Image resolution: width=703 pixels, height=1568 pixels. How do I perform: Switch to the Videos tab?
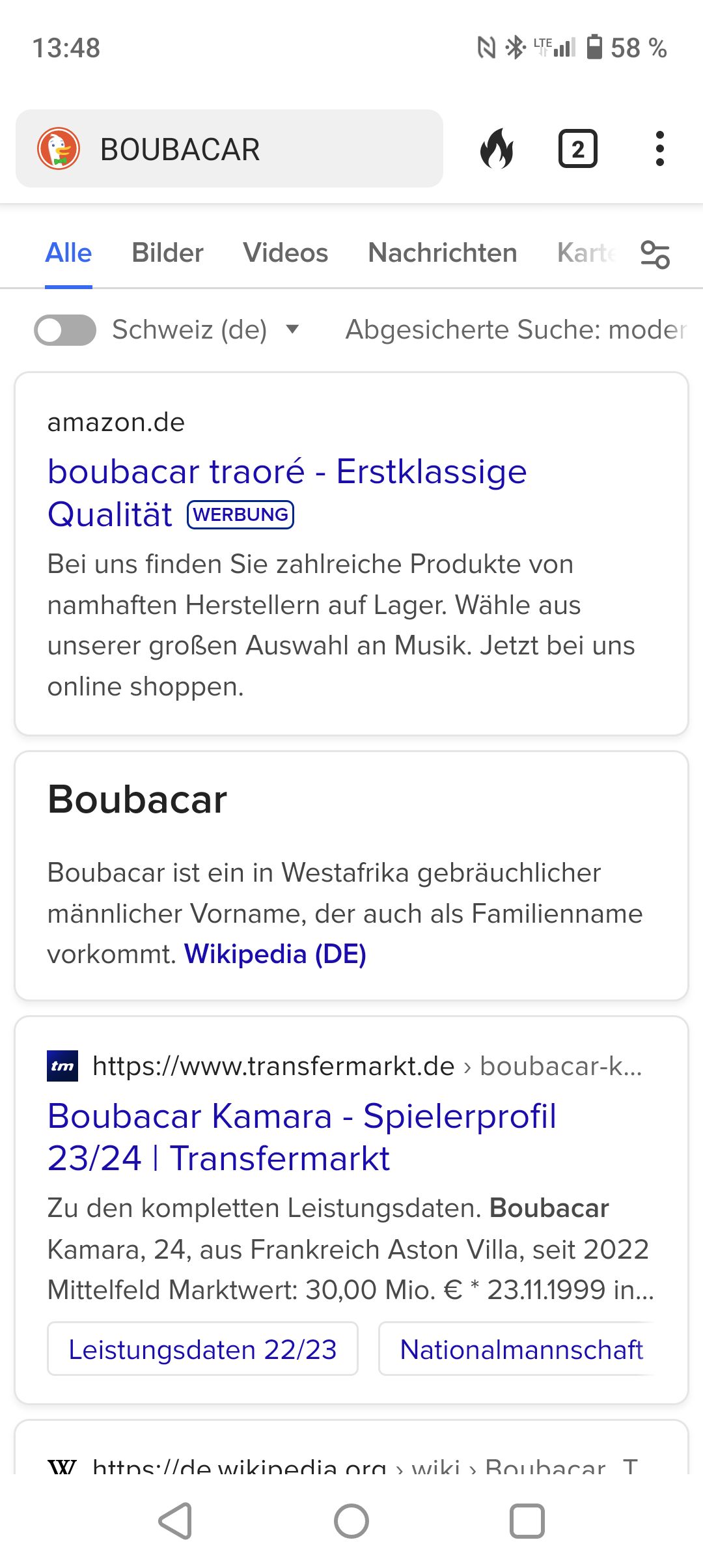[x=286, y=253]
